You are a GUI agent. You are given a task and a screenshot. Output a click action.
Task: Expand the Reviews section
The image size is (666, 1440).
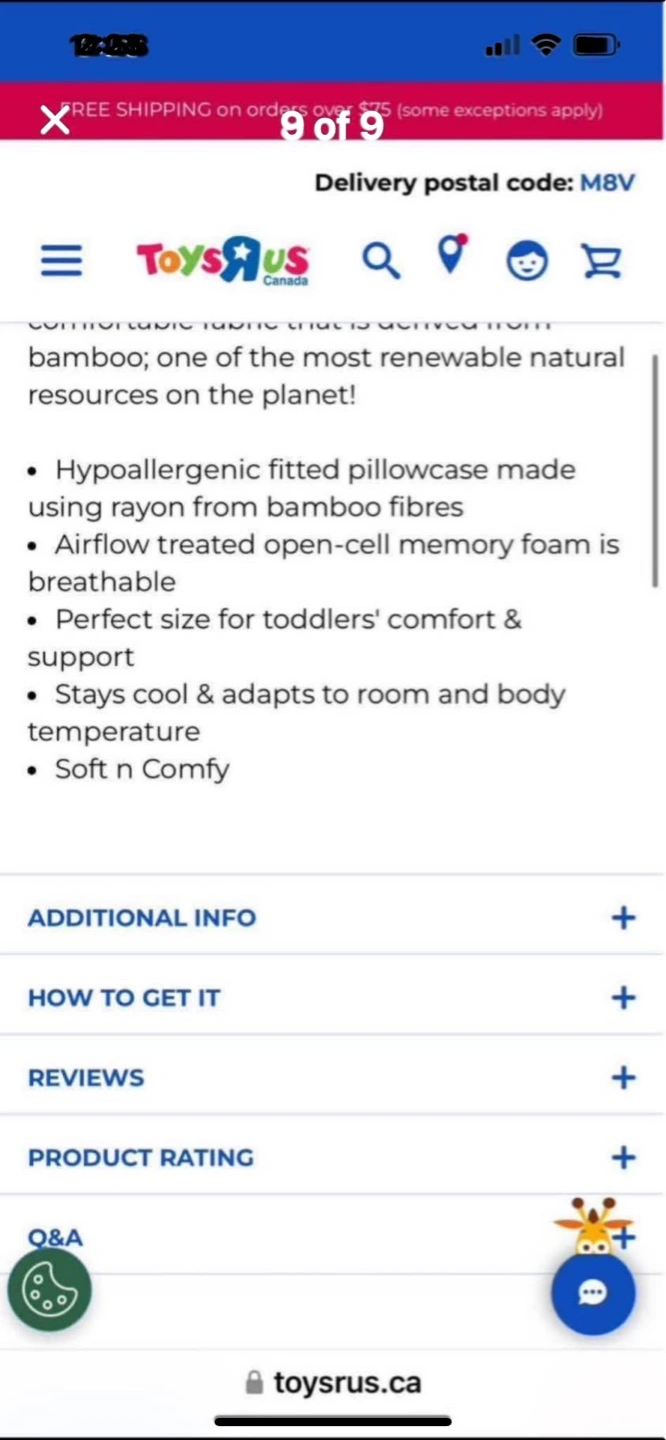tap(333, 1077)
